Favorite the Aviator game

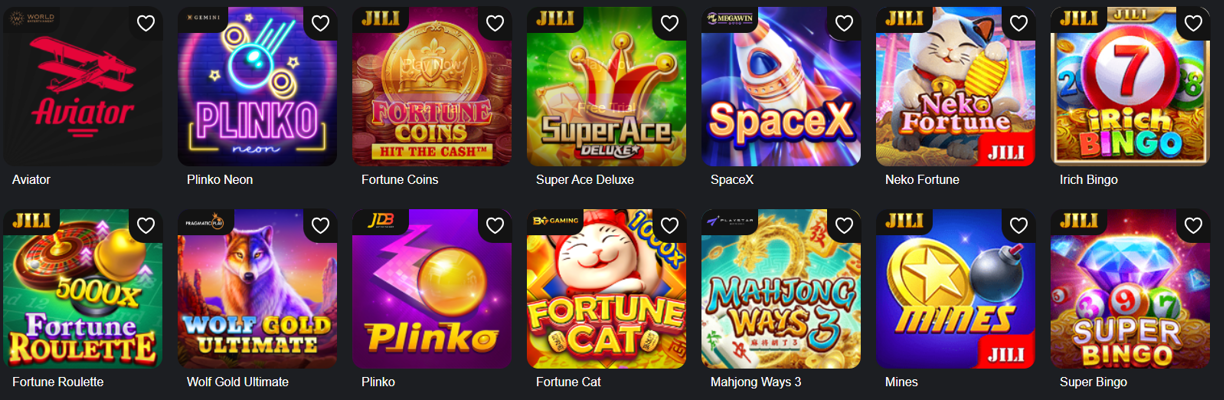(x=145, y=23)
